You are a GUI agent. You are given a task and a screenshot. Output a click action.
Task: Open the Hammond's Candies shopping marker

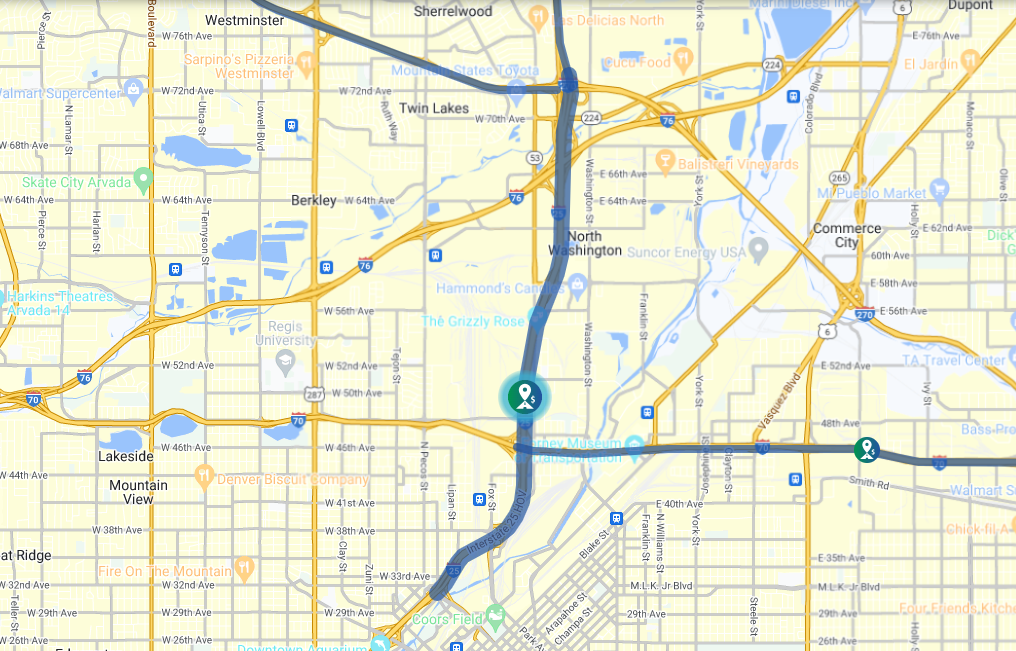click(x=577, y=288)
